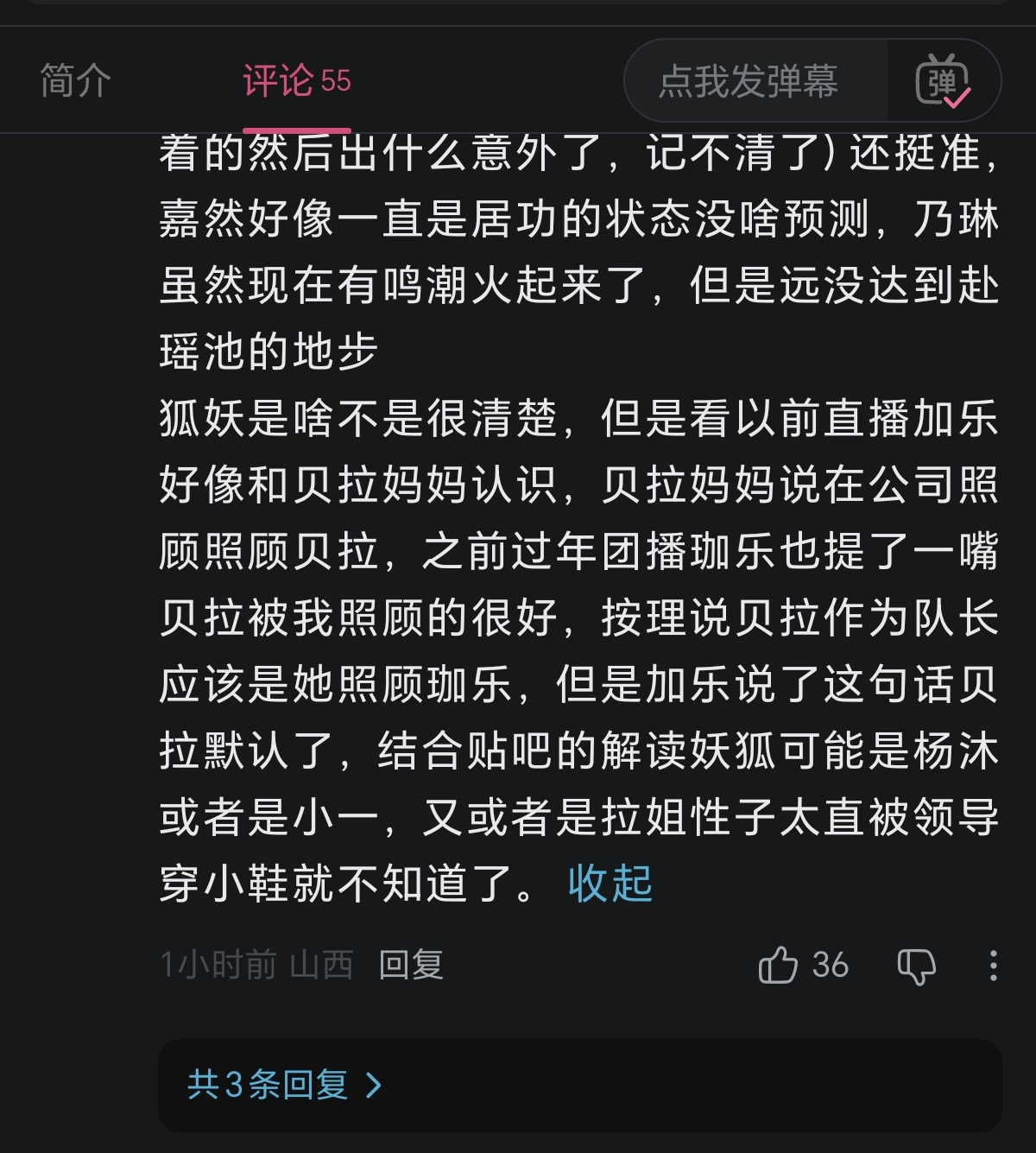The height and width of the screenshot is (1153, 1036).
Task: Like the comment with 36 likes
Action: click(778, 965)
